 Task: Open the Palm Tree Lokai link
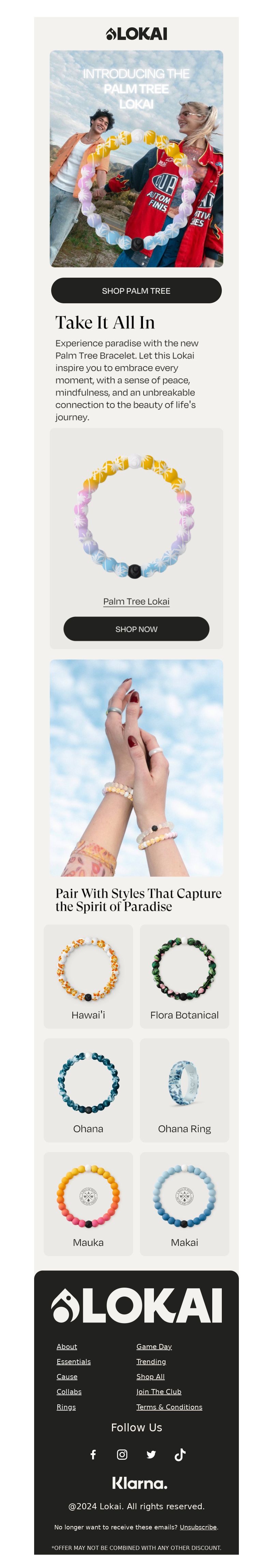pyautogui.click(x=136, y=601)
